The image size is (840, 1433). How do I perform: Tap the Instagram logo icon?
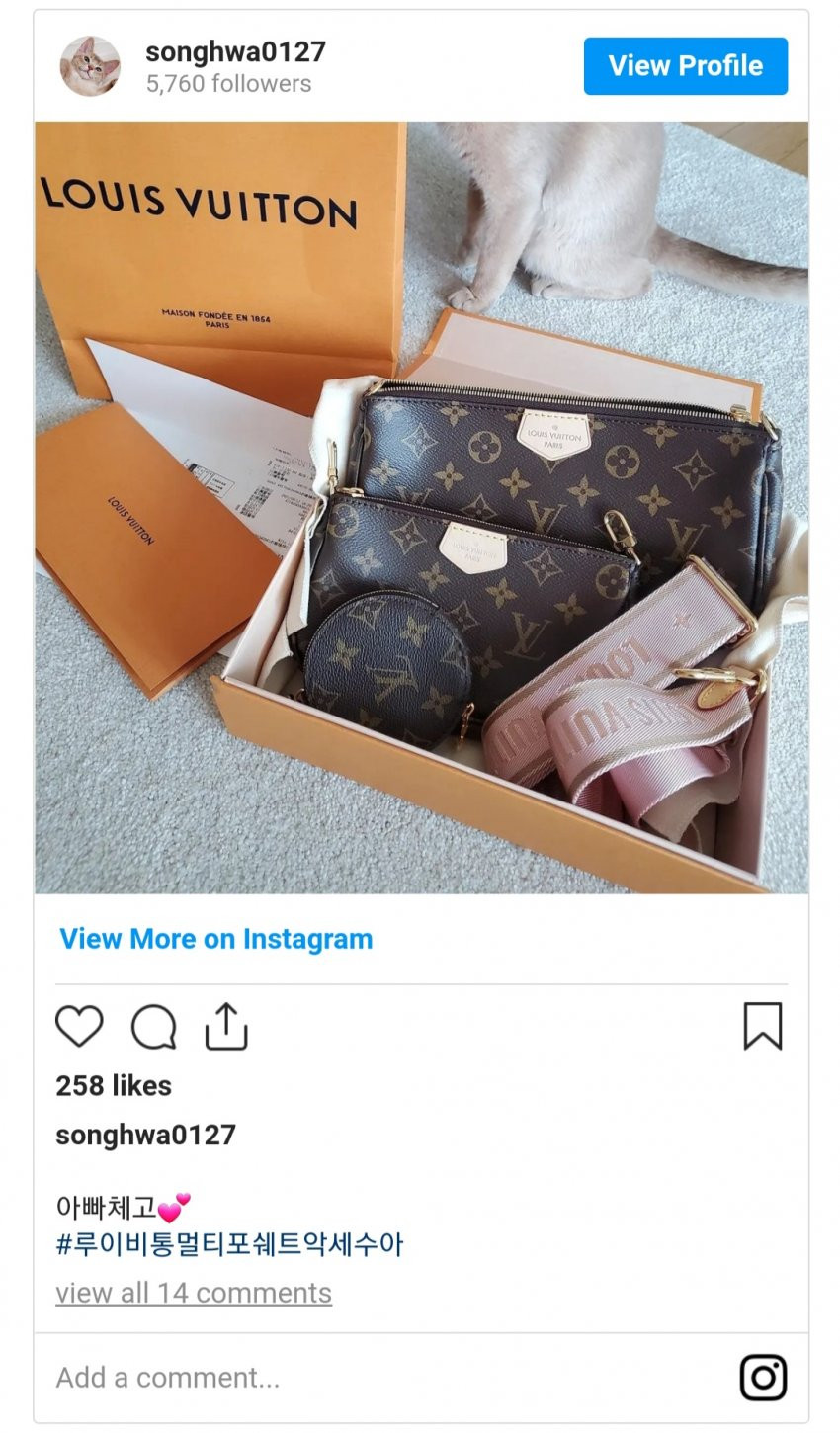(763, 1378)
